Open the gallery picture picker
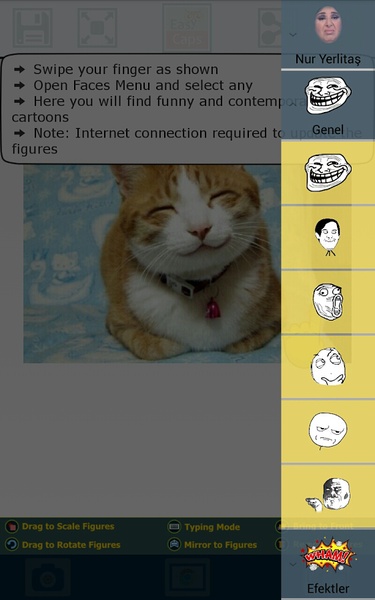Viewport: 375px width, 600px height. [x=188, y=577]
